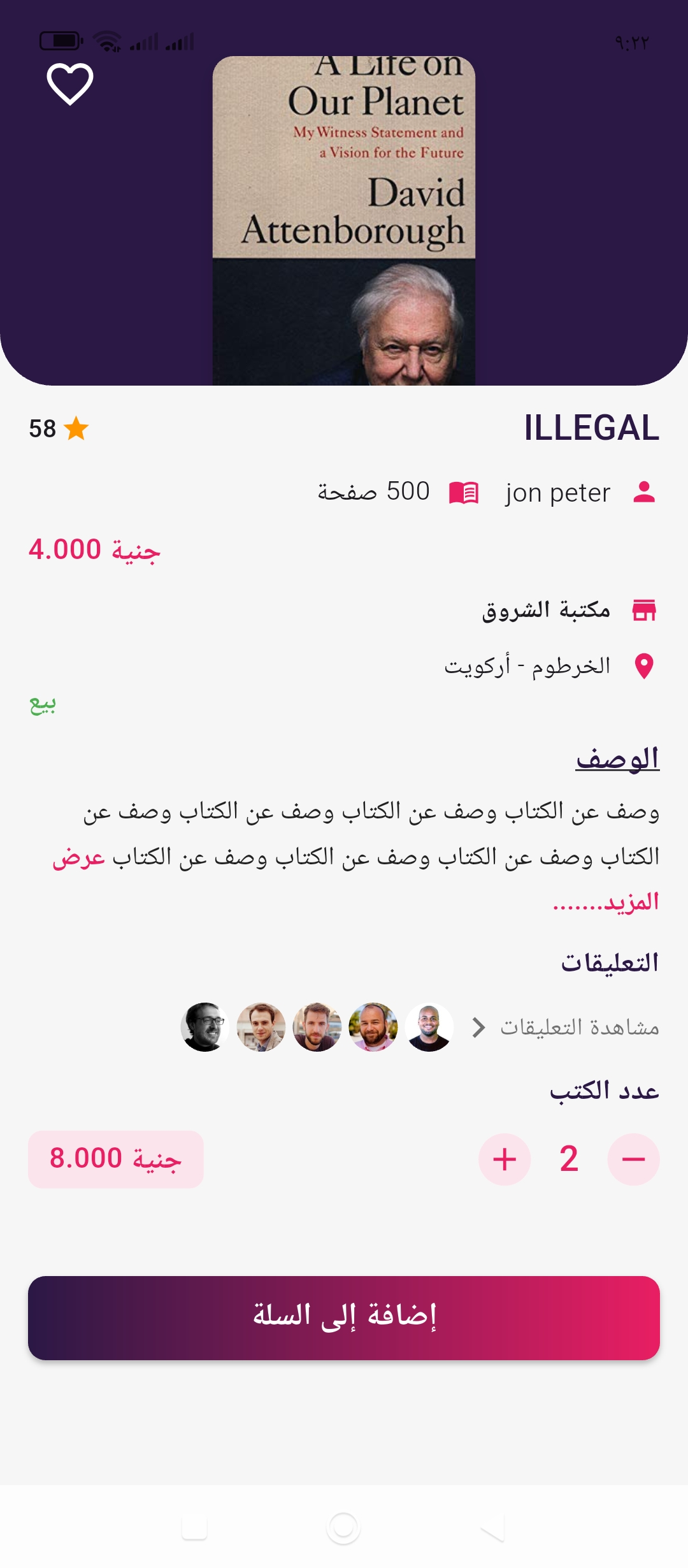Image resolution: width=688 pixels, height=1568 pixels.
Task: Tap إضافة إلى السلة to add to cart
Action: tap(344, 1318)
